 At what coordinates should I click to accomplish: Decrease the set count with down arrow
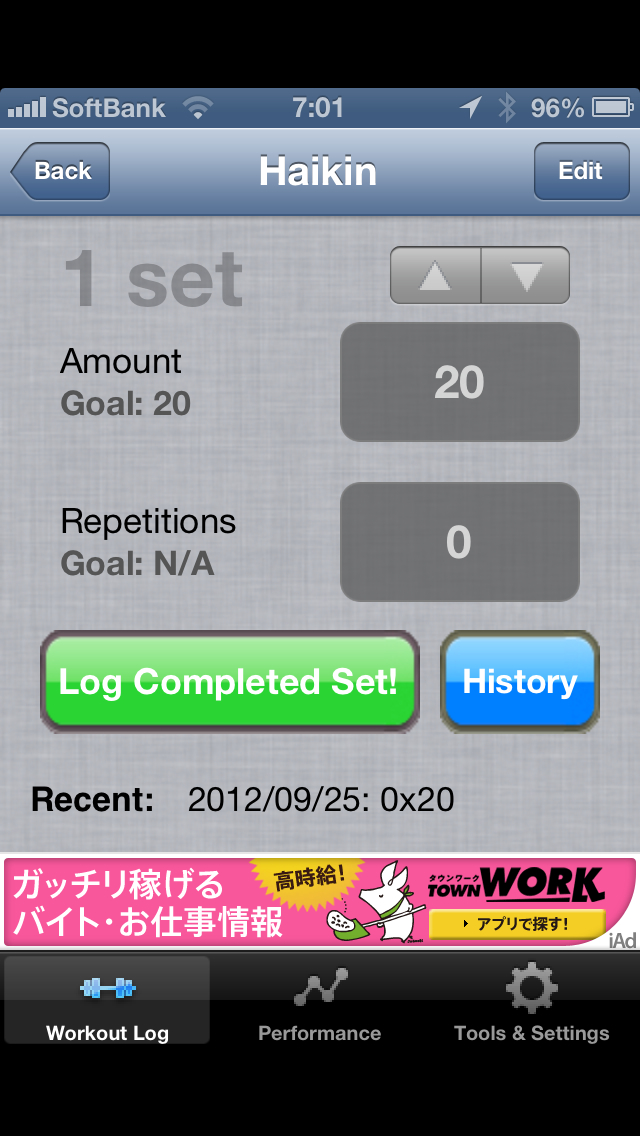(x=525, y=275)
